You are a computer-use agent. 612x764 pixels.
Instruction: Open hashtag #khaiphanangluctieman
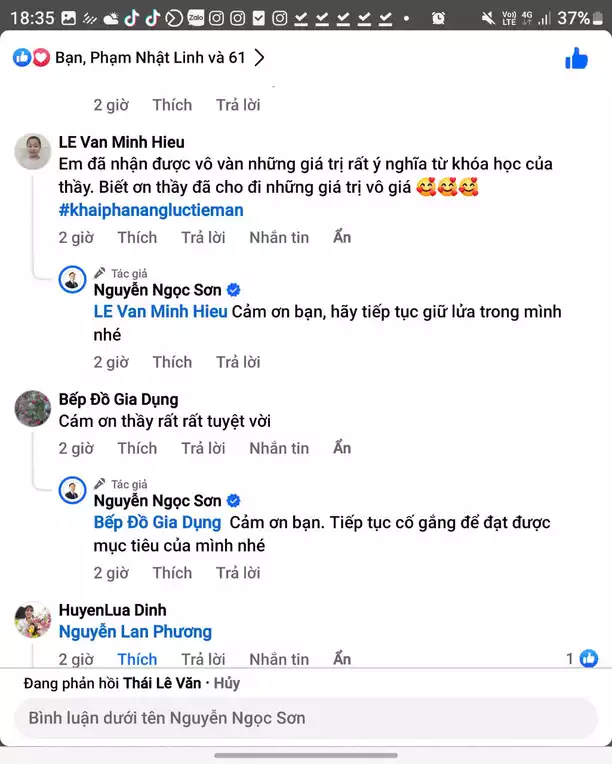(x=151, y=210)
